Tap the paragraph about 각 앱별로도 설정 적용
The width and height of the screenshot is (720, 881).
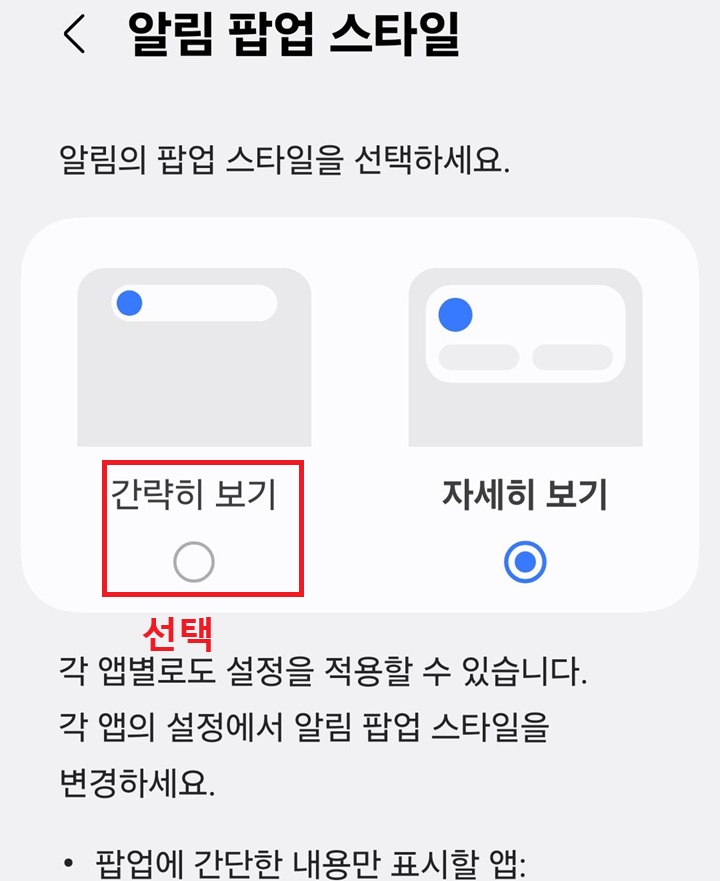tap(300, 716)
